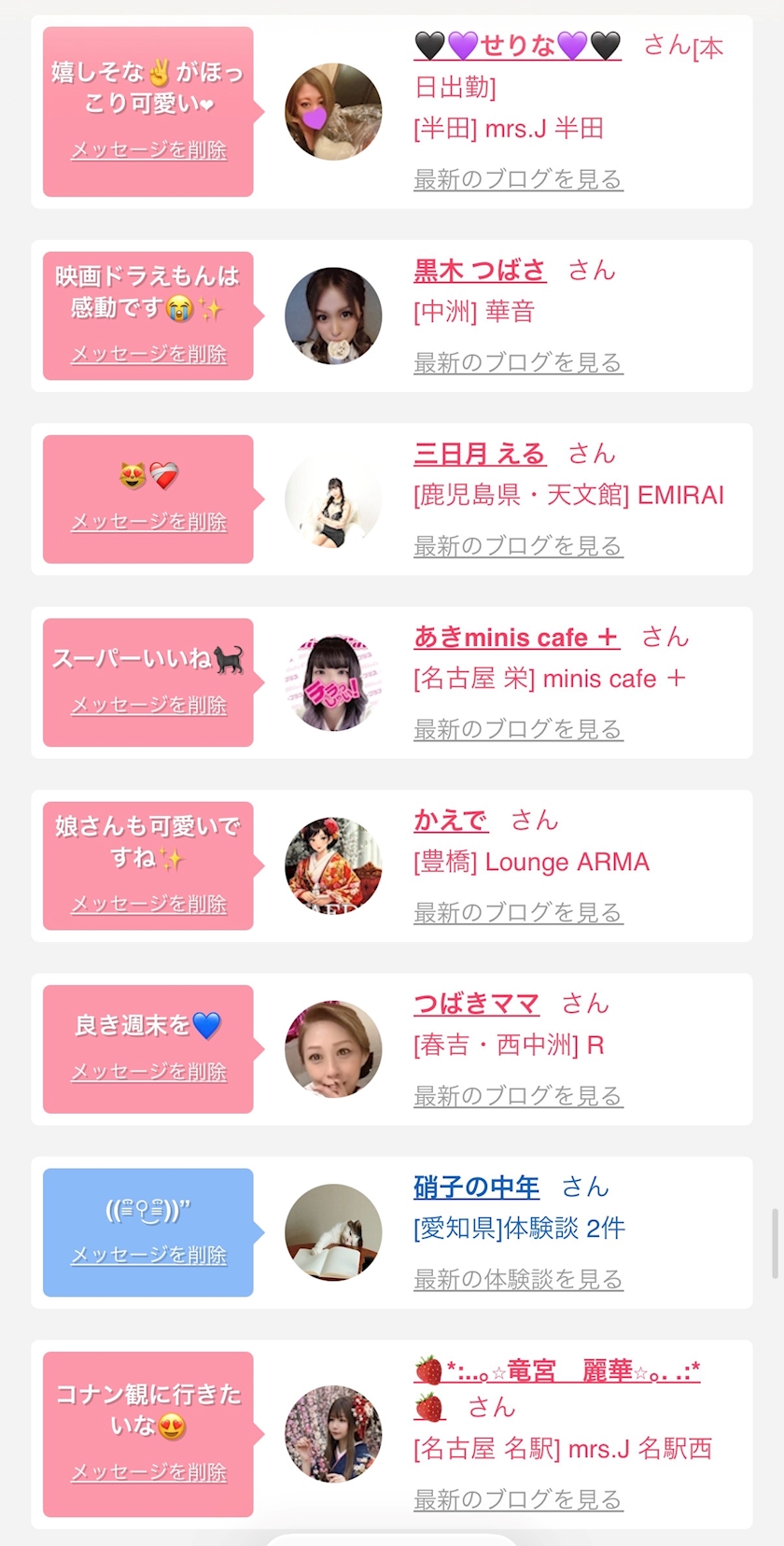The image size is (784, 1546).
Task: View latest blog of せりな
Action: [518, 179]
